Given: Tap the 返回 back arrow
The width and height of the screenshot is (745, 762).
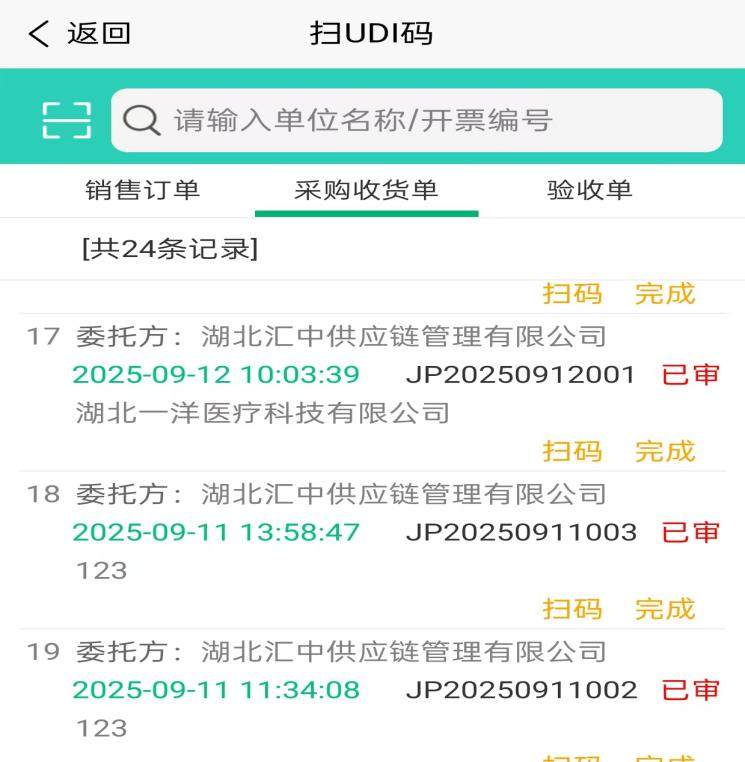Looking at the screenshot, I should 39,34.
